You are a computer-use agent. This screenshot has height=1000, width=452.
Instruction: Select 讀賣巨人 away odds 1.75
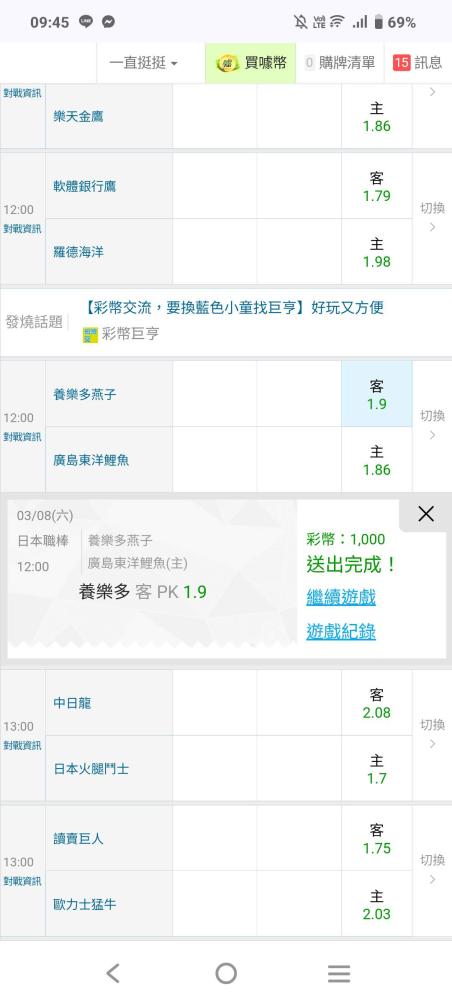click(377, 839)
